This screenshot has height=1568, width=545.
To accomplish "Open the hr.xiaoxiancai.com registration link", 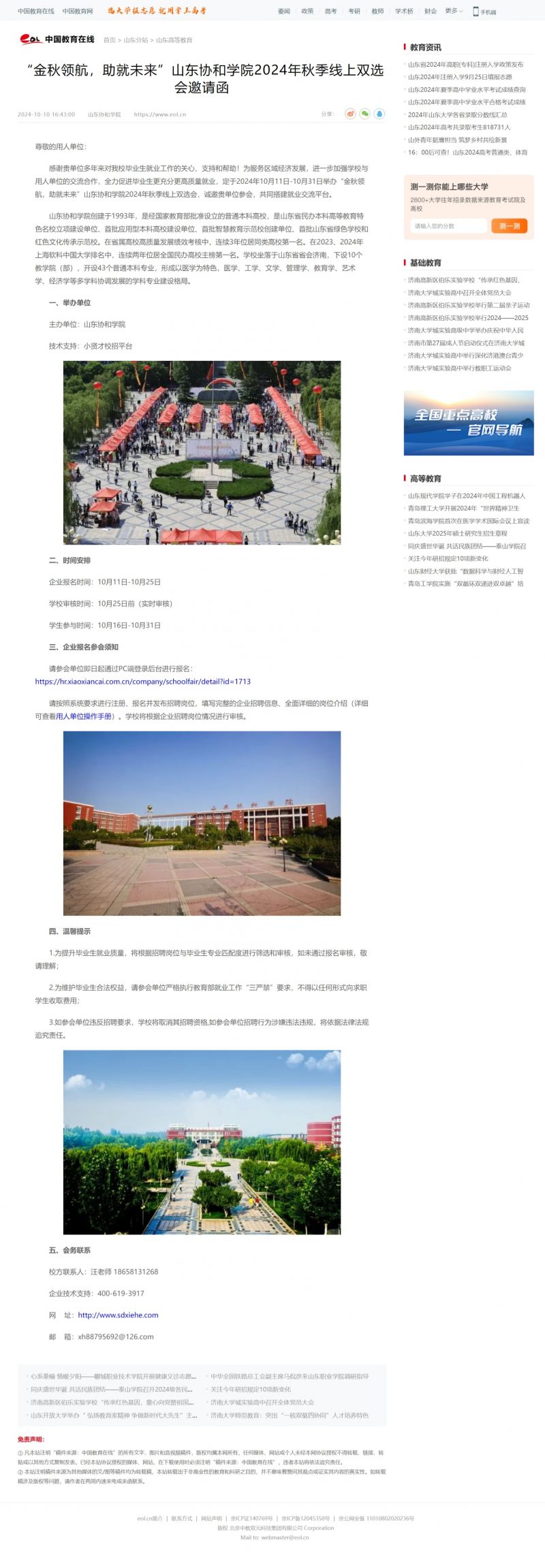I will pyautogui.click(x=143, y=682).
